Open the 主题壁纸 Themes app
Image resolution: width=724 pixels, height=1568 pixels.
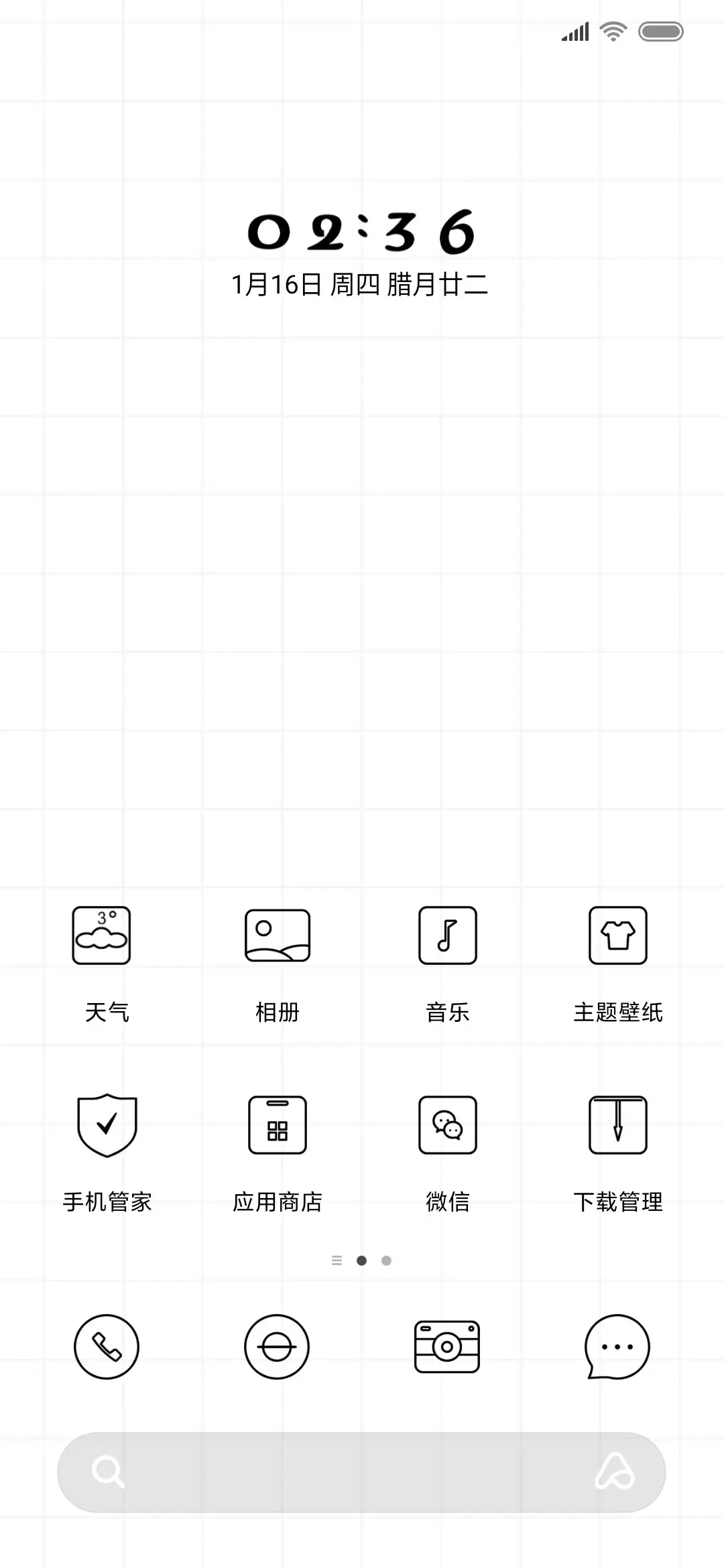(618, 936)
